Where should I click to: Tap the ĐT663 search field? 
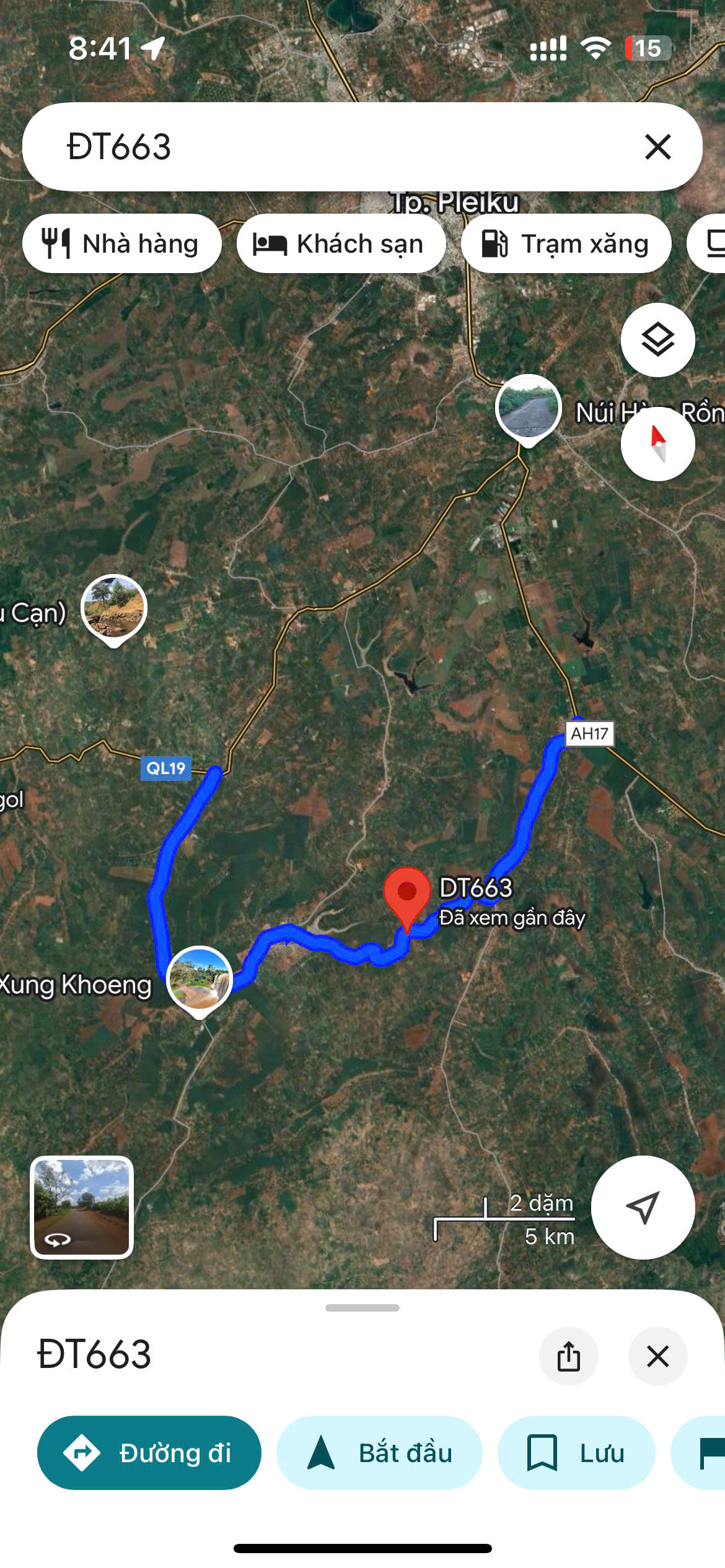322,147
